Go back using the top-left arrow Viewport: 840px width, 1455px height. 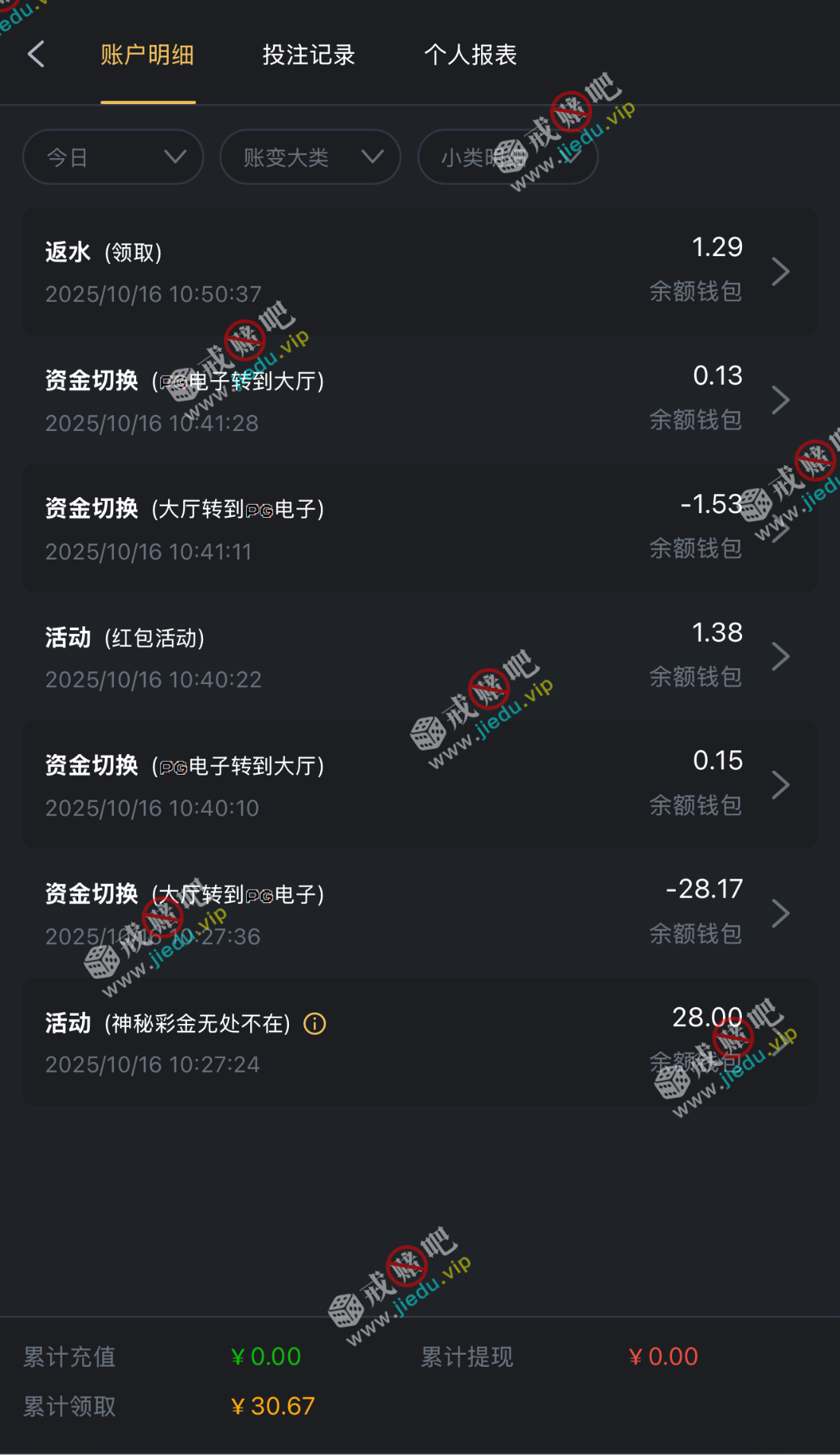[36, 55]
